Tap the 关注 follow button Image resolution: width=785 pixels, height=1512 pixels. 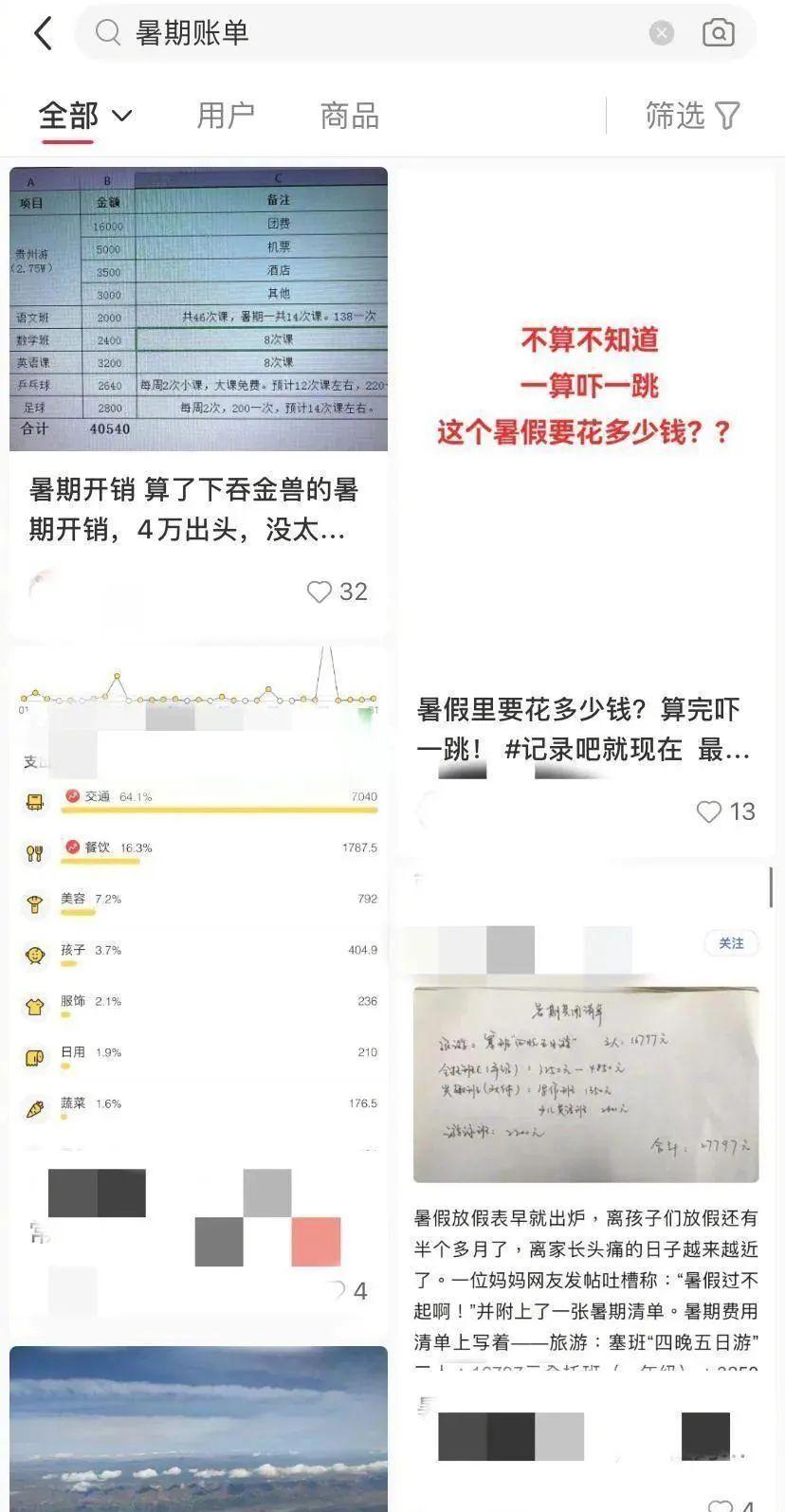pyautogui.click(x=731, y=943)
